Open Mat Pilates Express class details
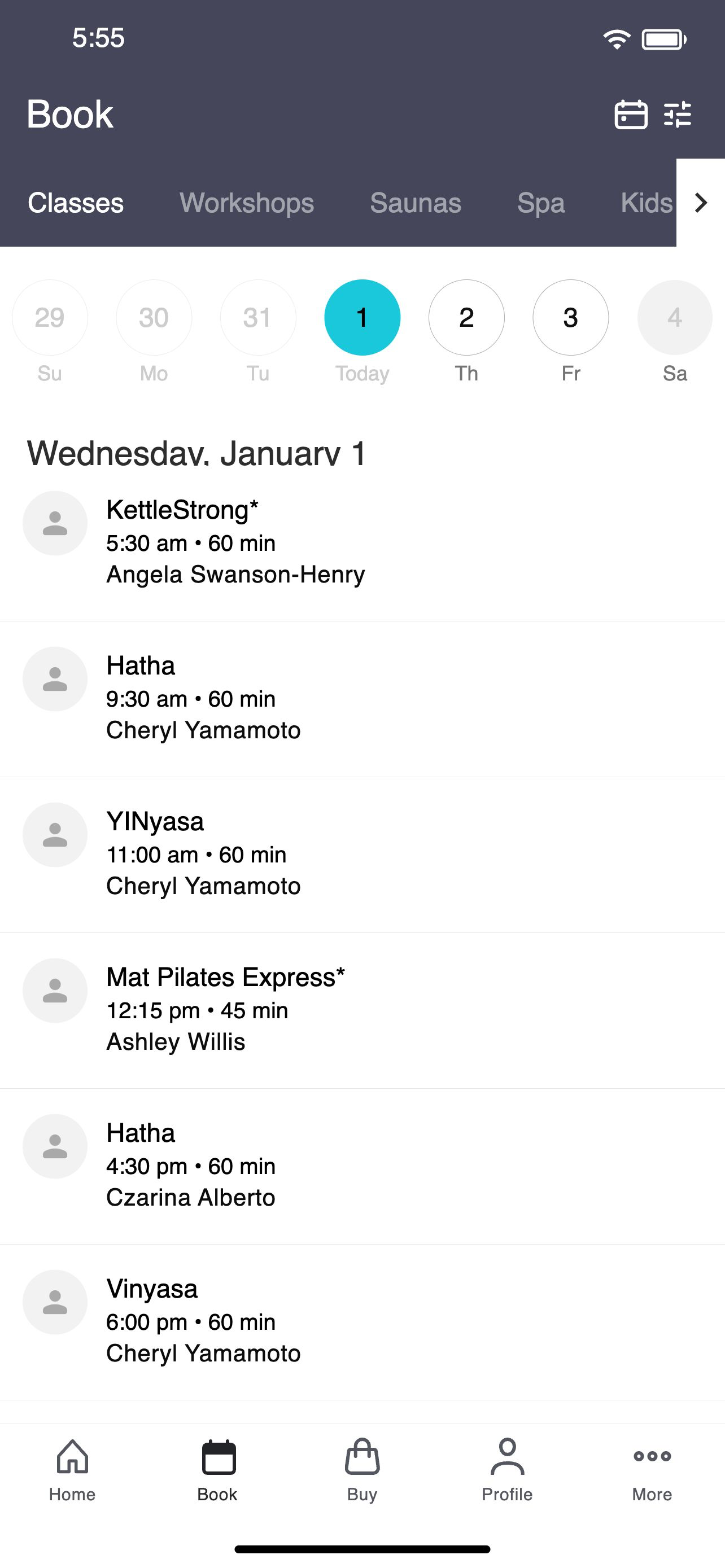This screenshot has height=1568, width=725. tap(362, 1010)
